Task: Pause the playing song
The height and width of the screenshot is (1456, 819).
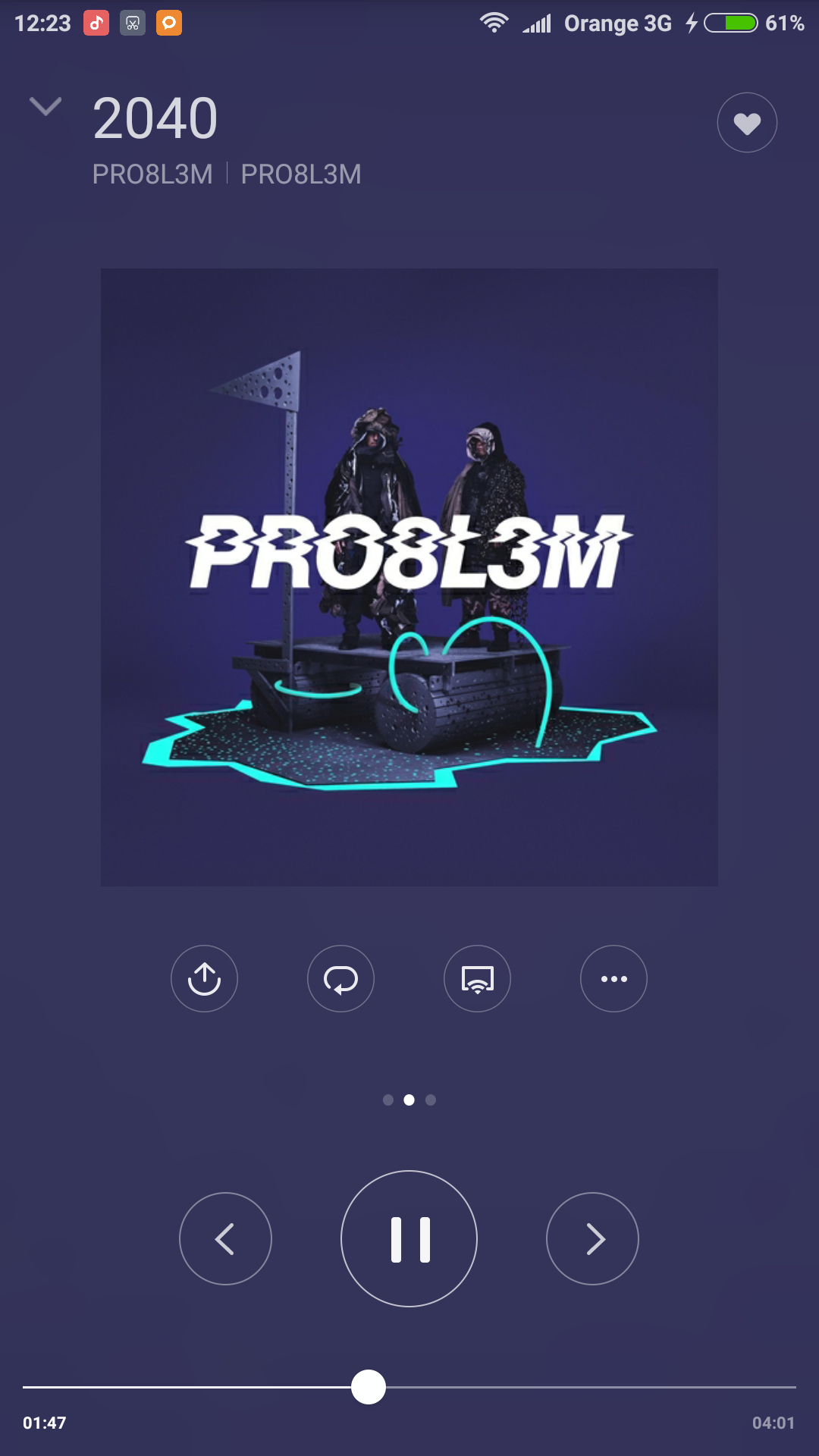Action: (409, 1238)
